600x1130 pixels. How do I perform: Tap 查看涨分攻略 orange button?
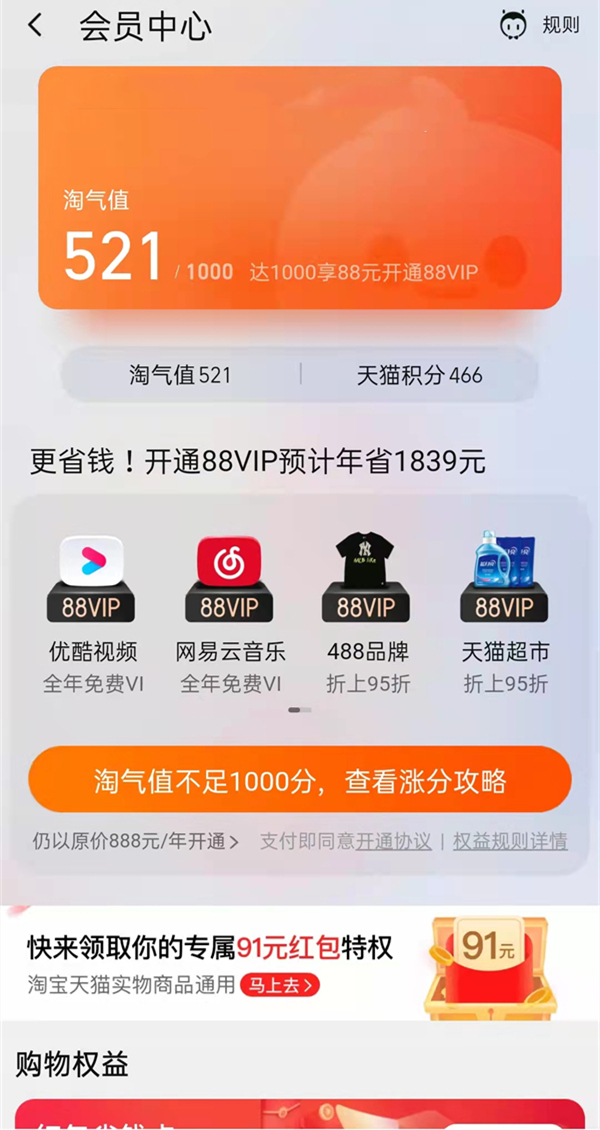click(x=299, y=780)
